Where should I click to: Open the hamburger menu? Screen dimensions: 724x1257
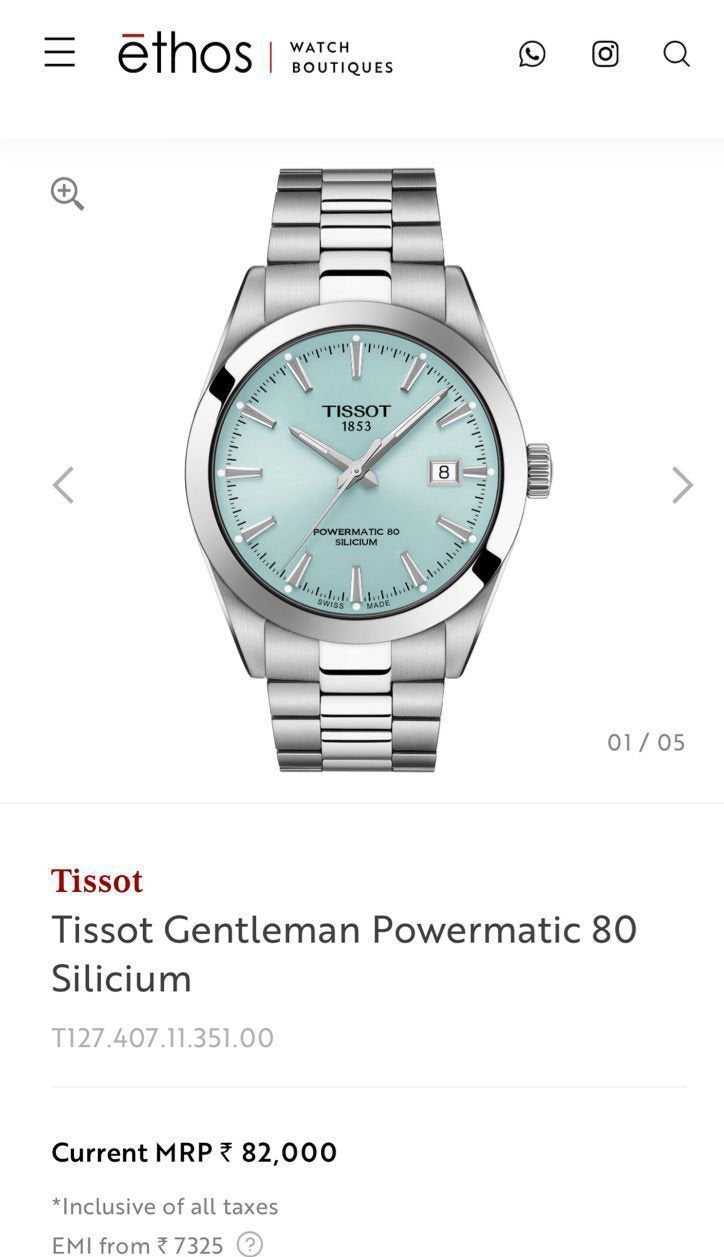tap(60, 52)
